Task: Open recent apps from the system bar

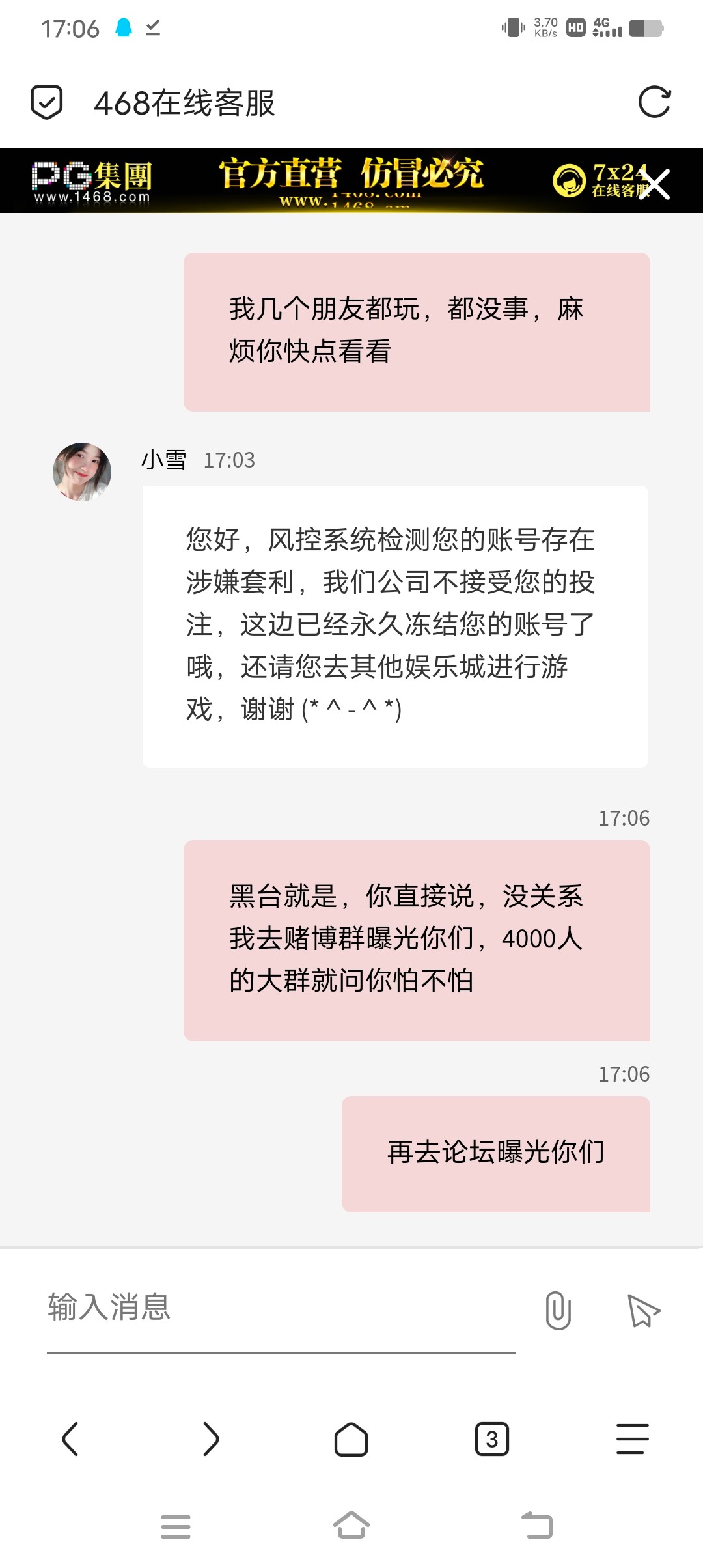Action: point(176,1526)
